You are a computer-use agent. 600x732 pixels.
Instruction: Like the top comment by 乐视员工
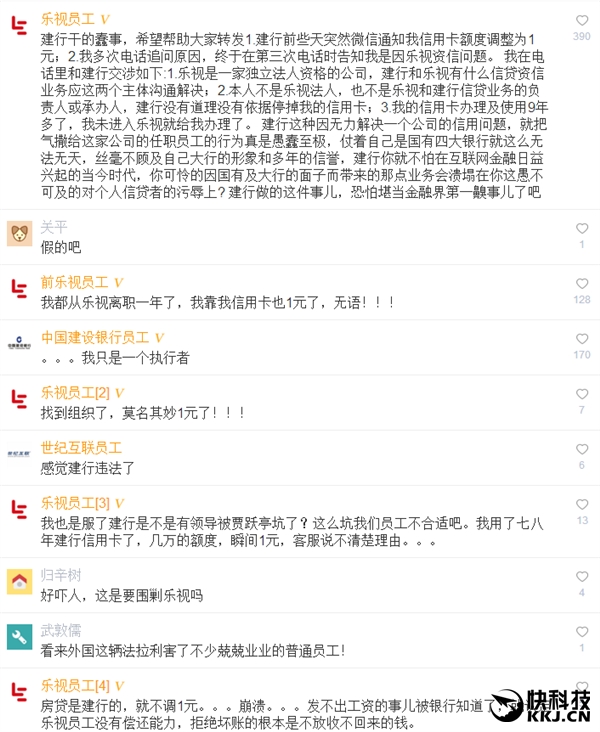(582, 20)
